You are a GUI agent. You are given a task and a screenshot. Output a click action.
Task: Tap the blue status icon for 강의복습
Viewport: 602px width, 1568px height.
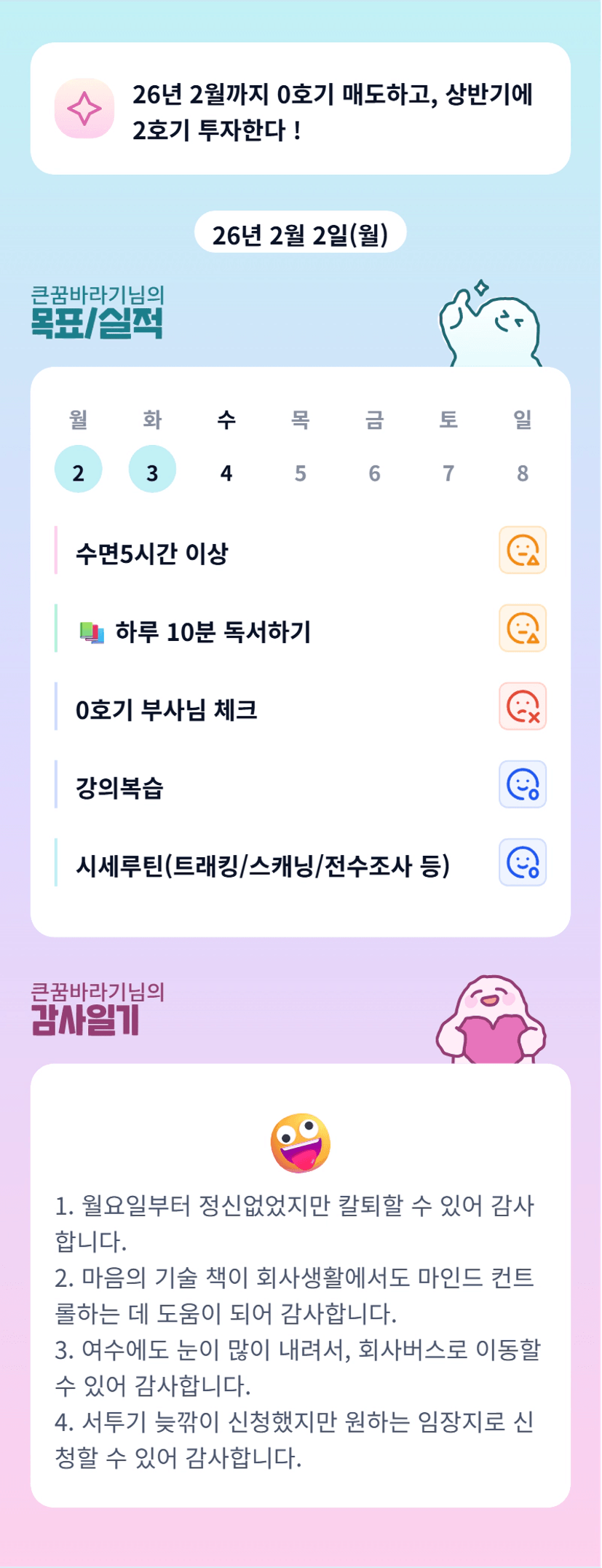523,784
